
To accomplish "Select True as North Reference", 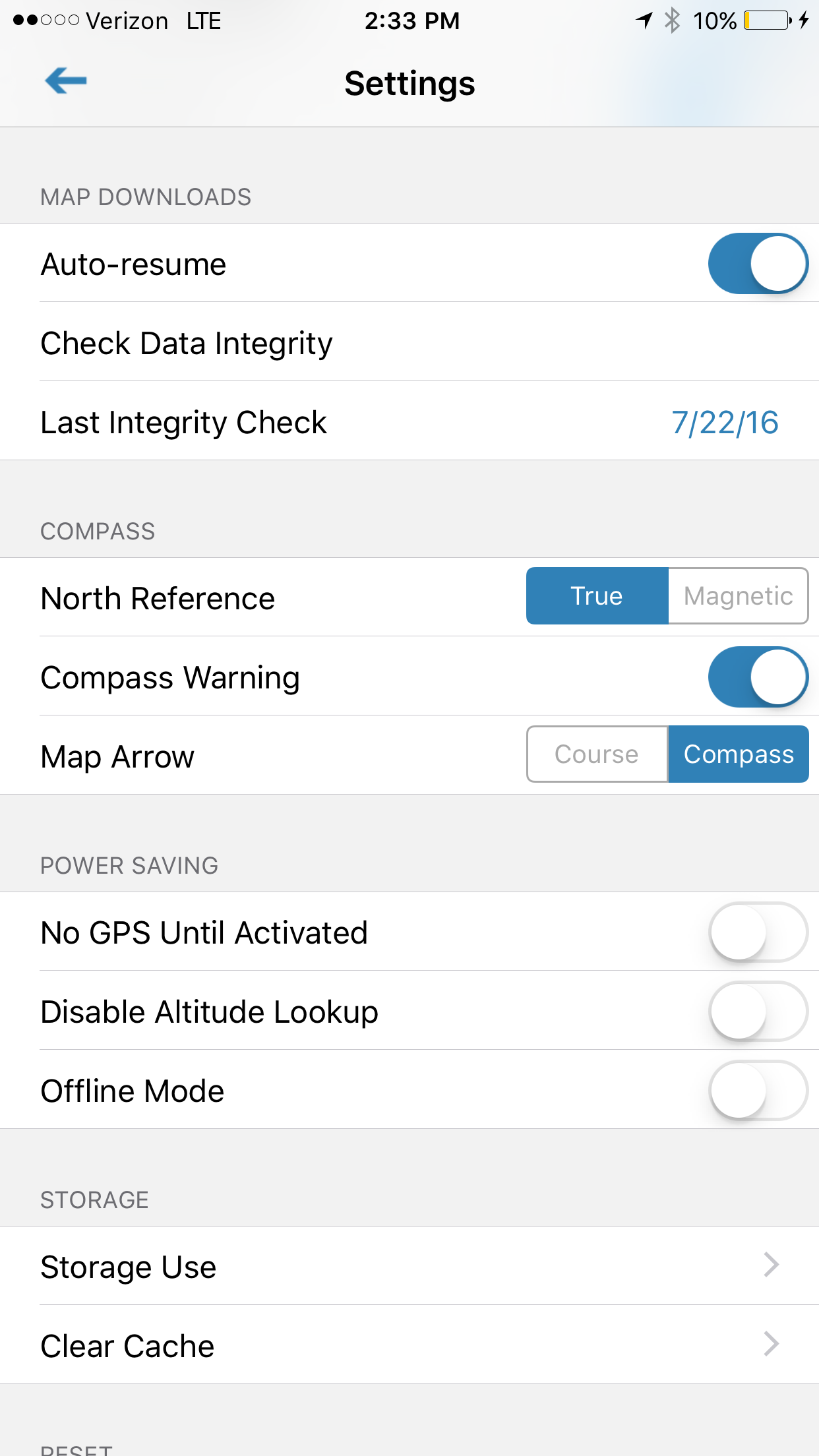I will (x=597, y=596).
